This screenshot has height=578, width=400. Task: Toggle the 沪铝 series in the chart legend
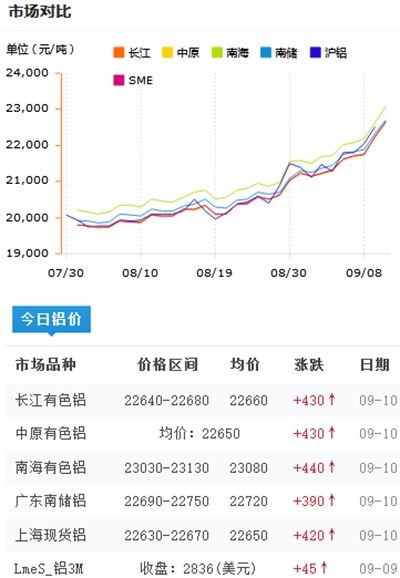[x=328, y=53]
